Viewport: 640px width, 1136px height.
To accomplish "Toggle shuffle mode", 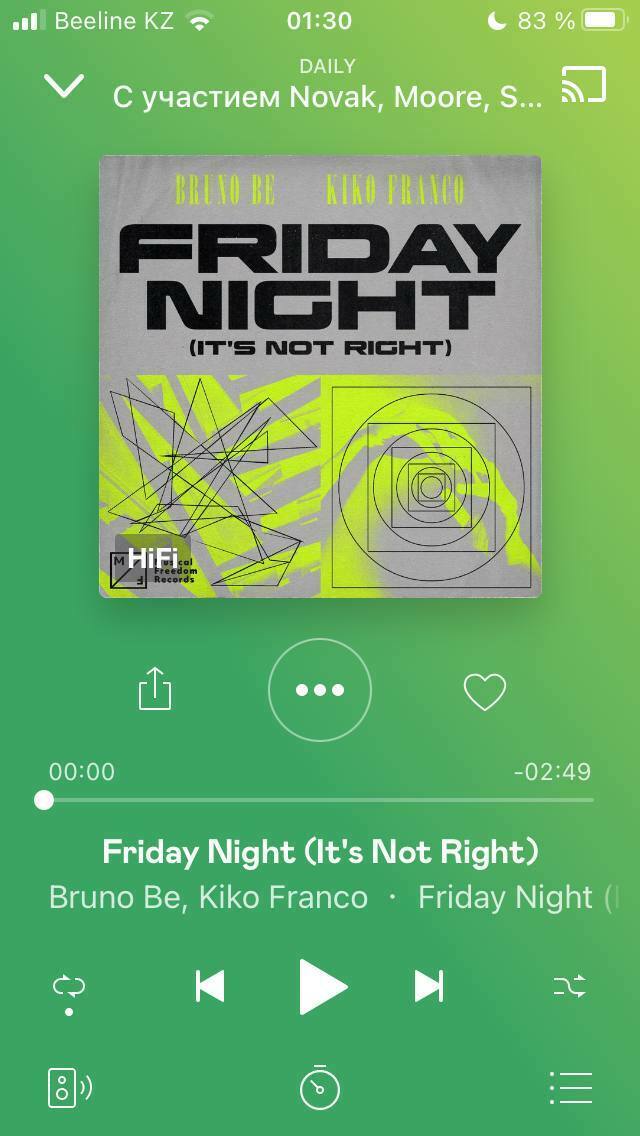I will click(x=569, y=987).
